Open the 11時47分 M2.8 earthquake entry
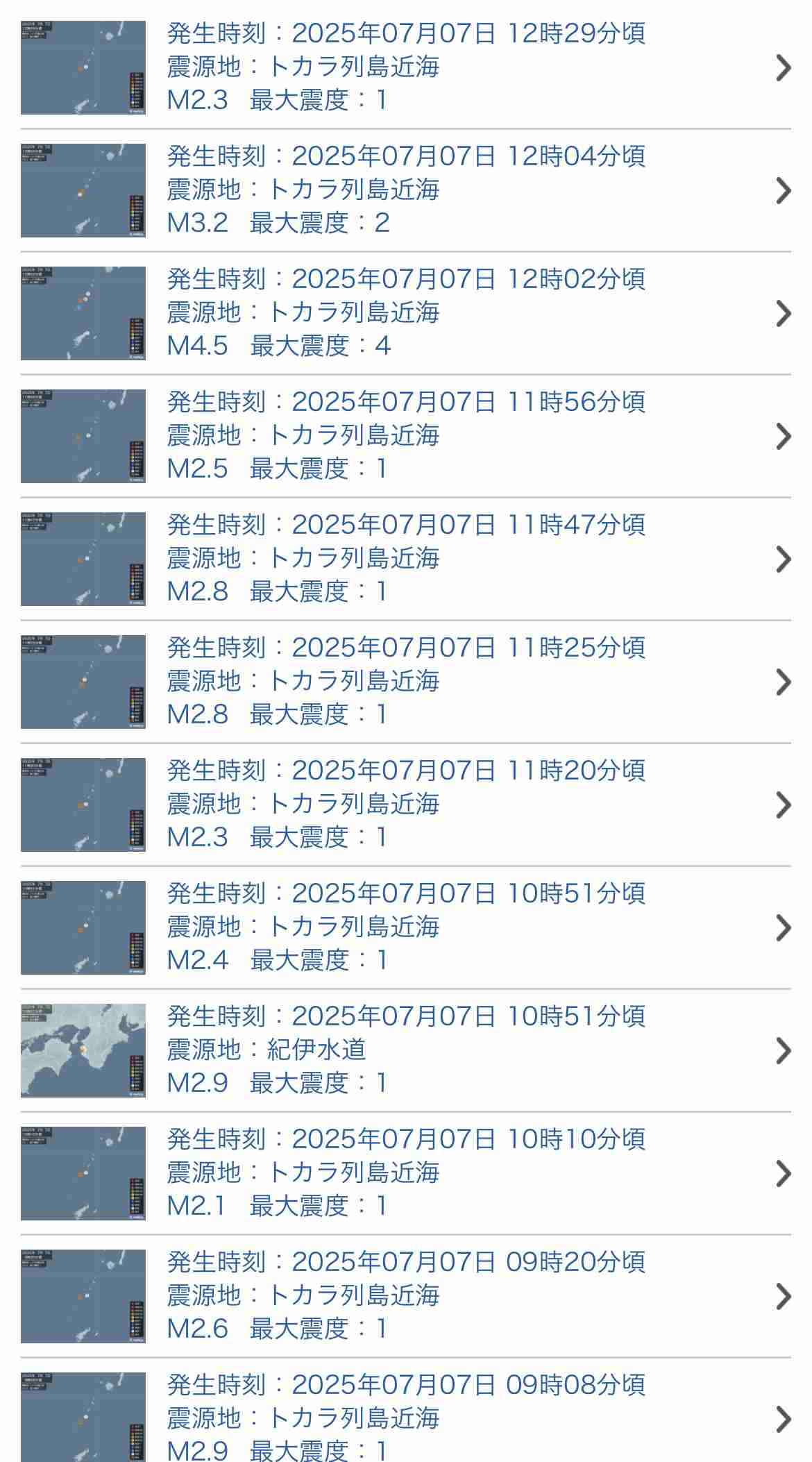Image resolution: width=812 pixels, height=1462 pixels. 406,559
